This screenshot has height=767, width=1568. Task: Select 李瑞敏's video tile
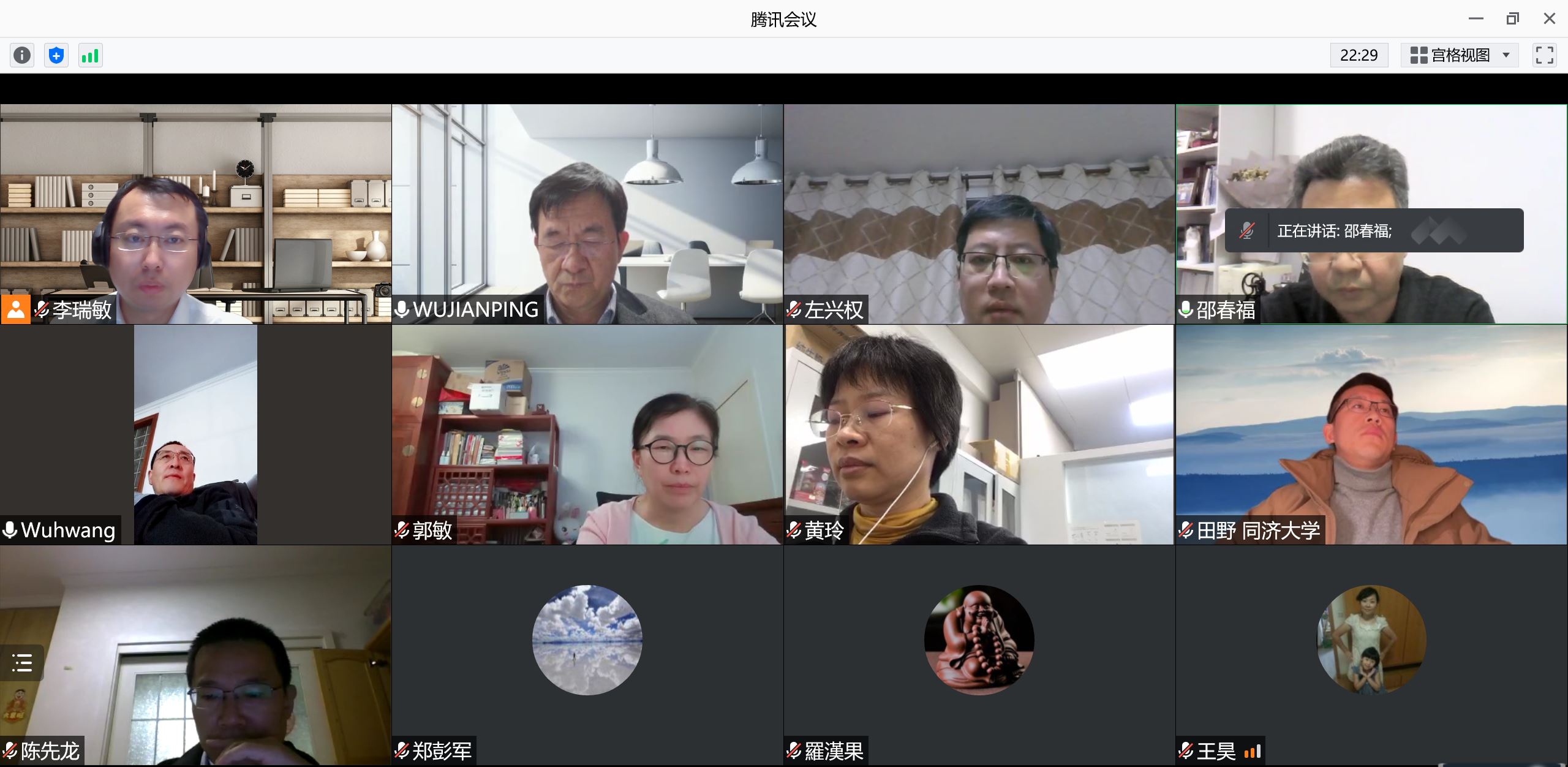click(x=196, y=214)
